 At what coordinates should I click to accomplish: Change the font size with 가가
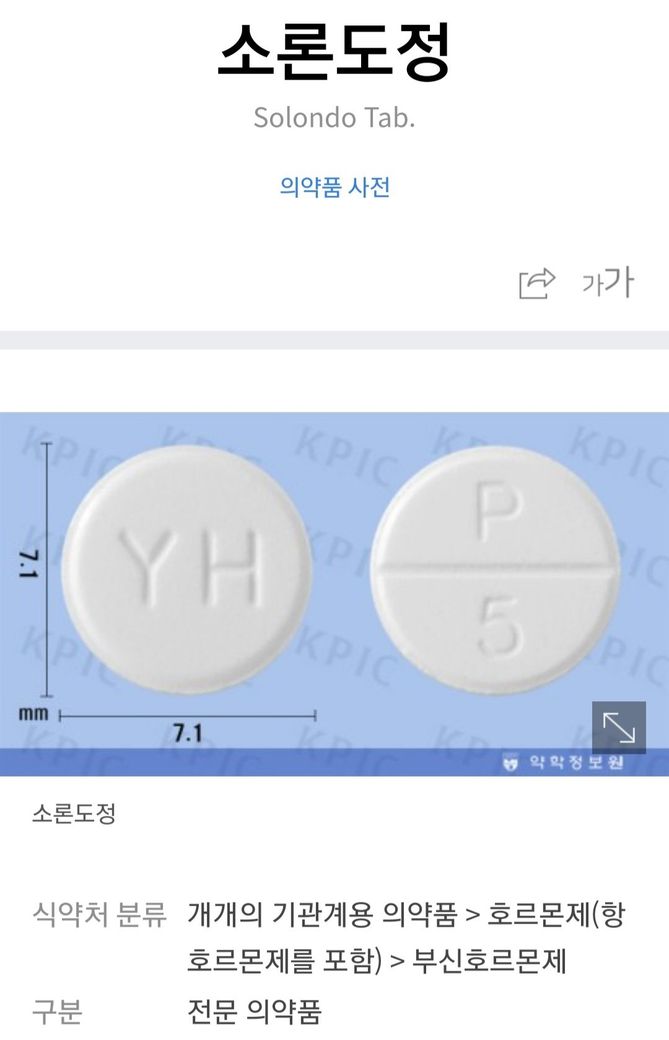(x=608, y=283)
